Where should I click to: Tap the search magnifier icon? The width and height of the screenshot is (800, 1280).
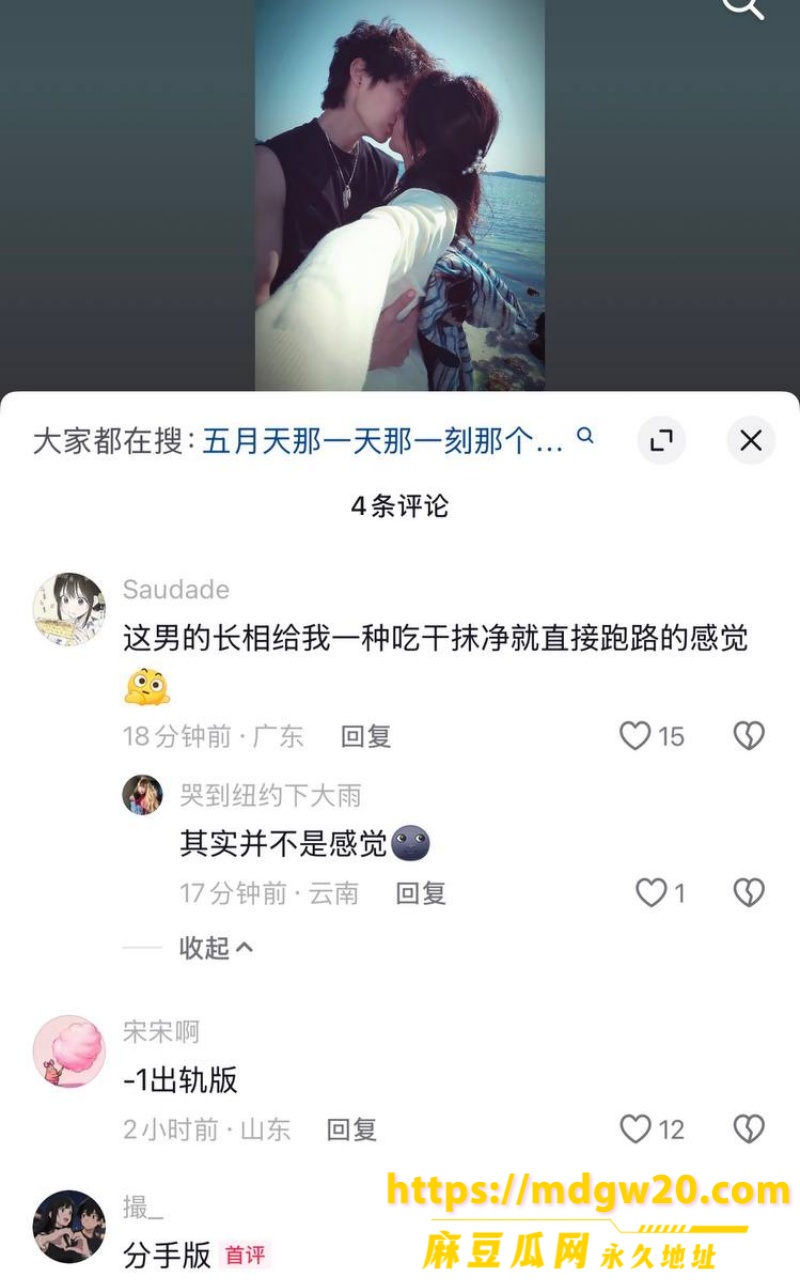(x=744, y=8)
